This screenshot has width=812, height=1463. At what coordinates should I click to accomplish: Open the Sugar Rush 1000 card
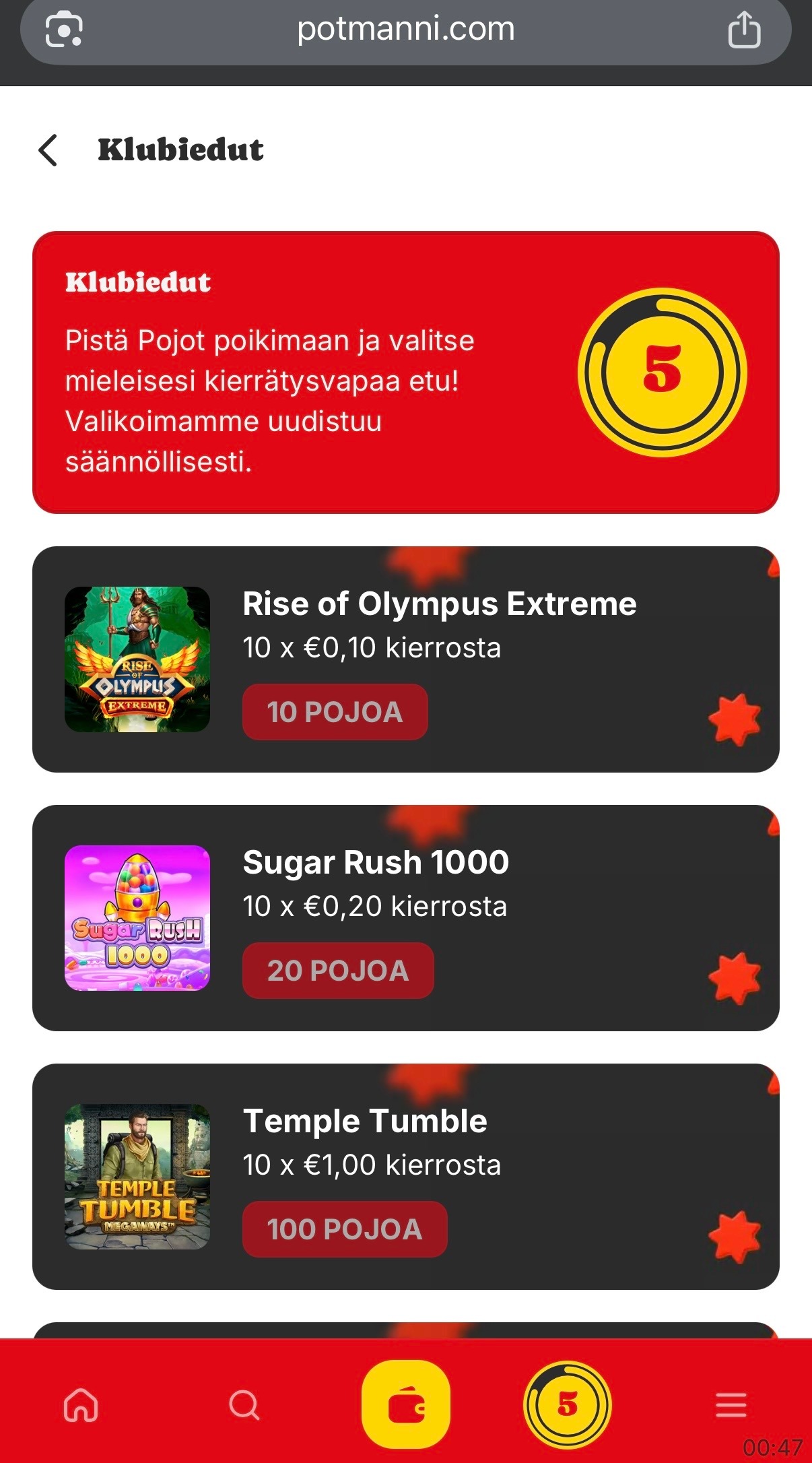tap(376, 862)
